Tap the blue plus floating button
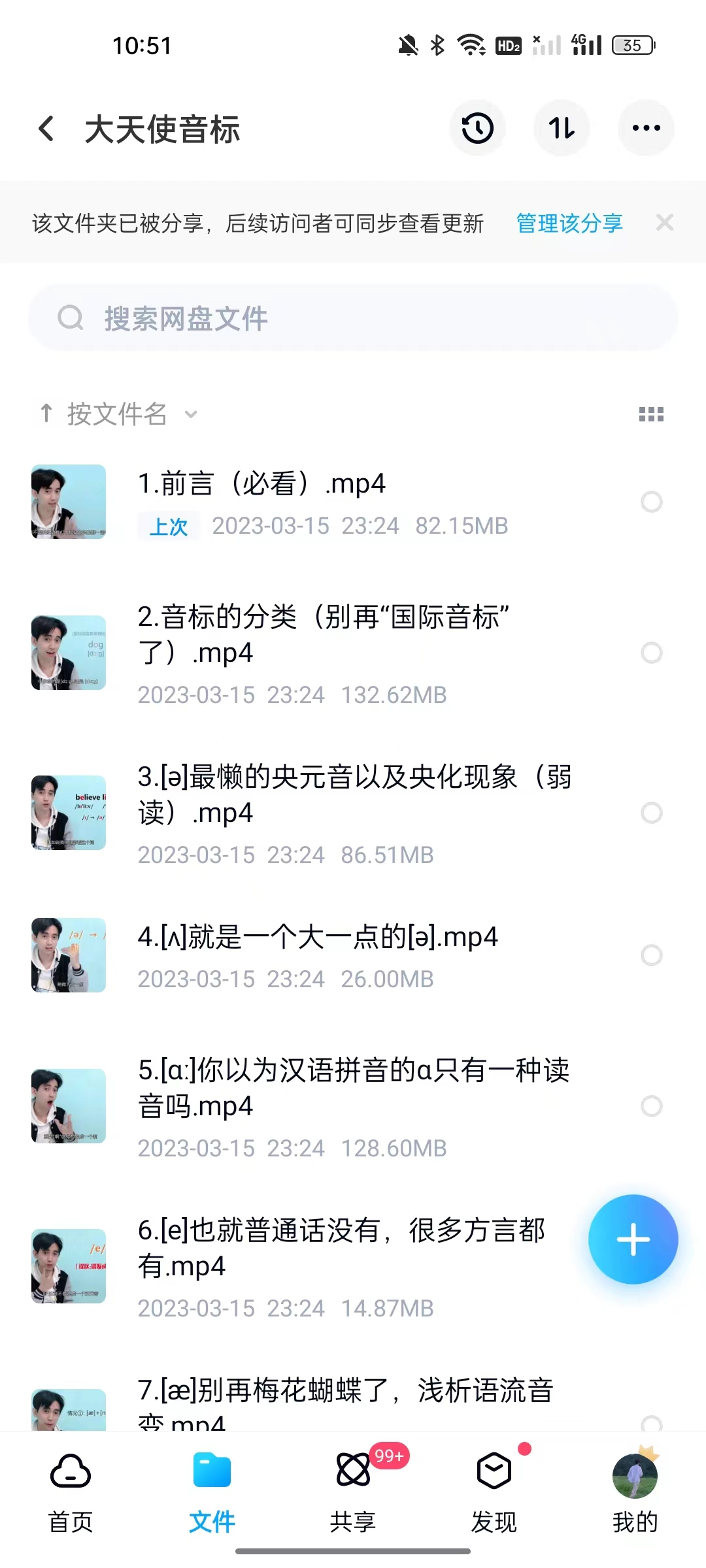 click(x=632, y=1239)
